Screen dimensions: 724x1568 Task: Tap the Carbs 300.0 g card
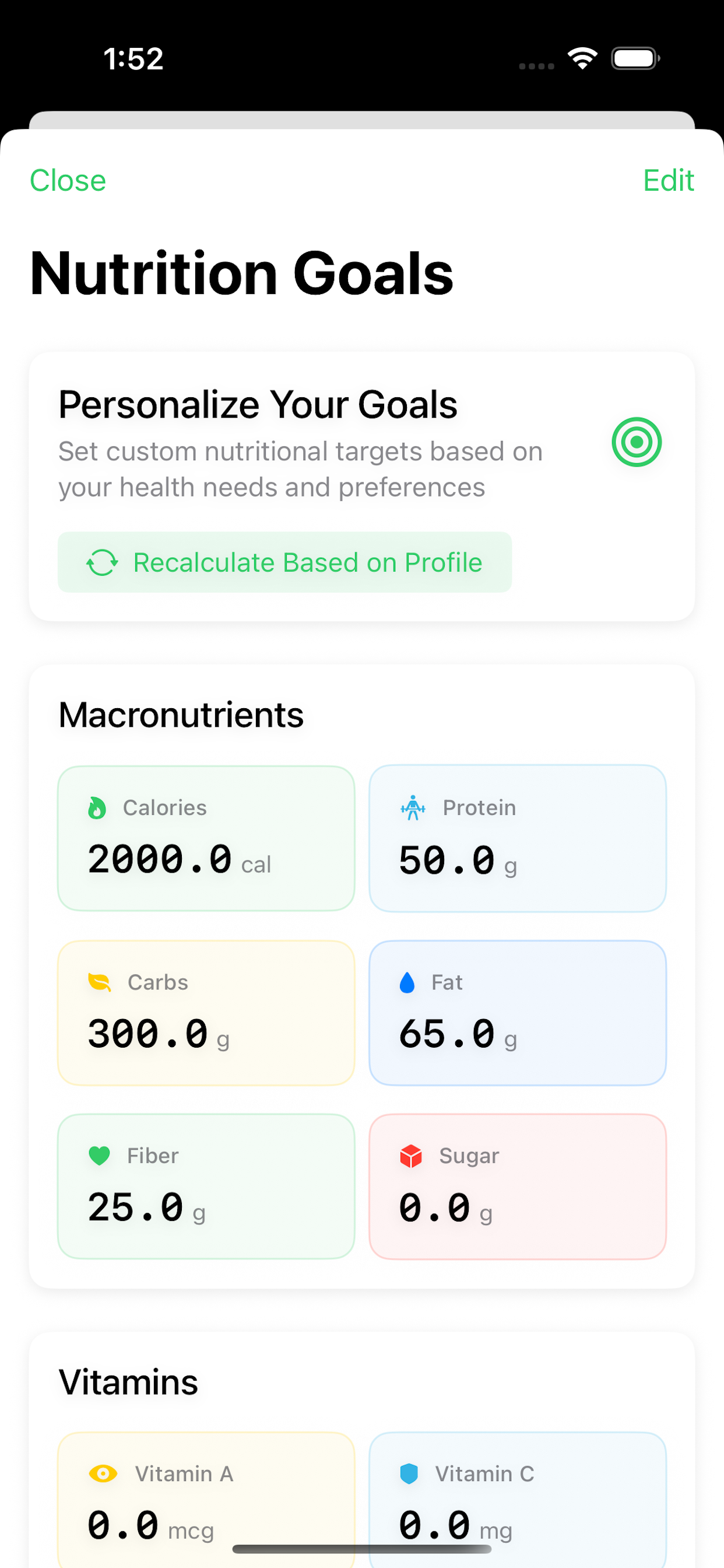206,1011
